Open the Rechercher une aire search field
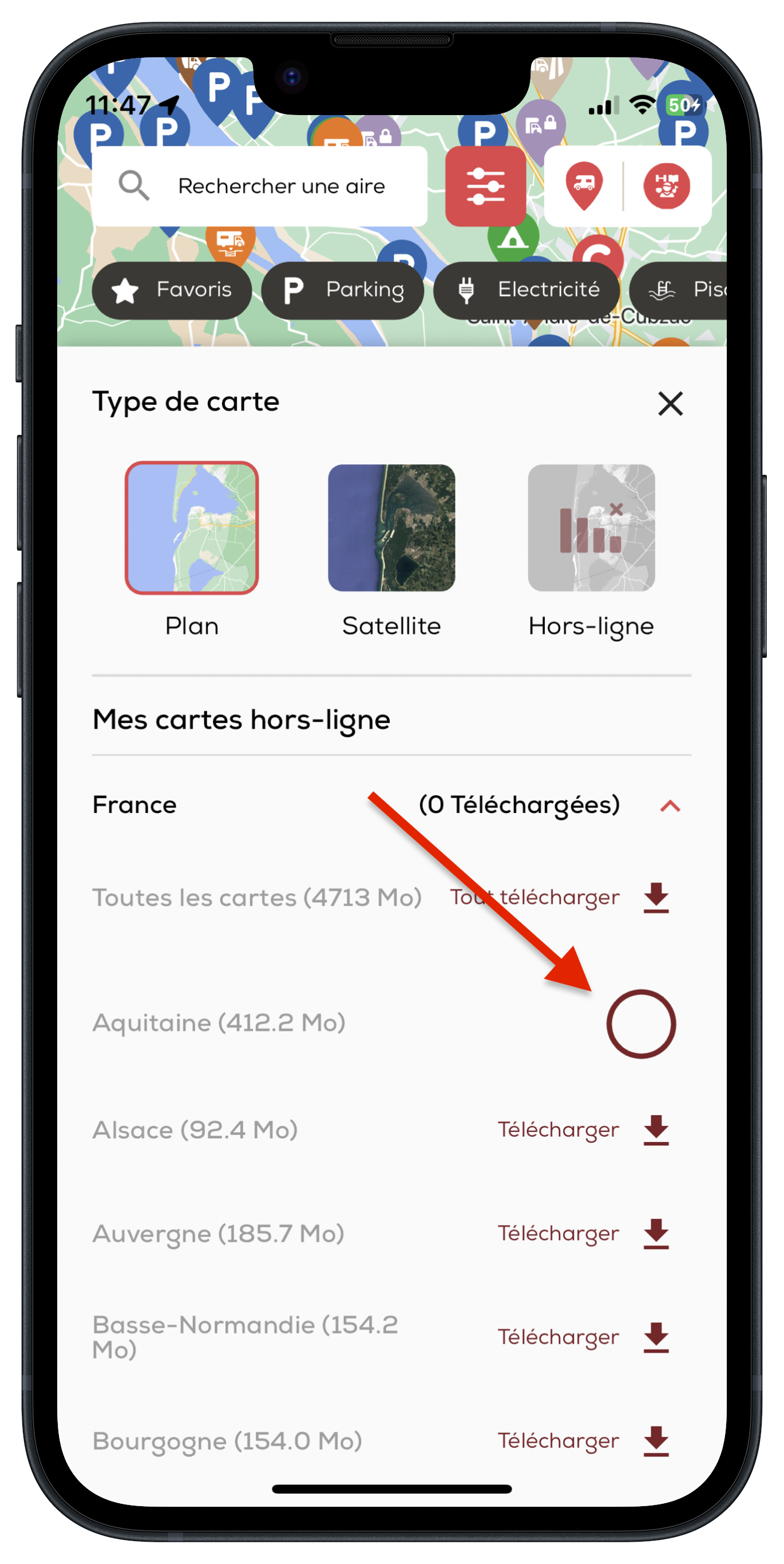784x1564 pixels. click(261, 186)
